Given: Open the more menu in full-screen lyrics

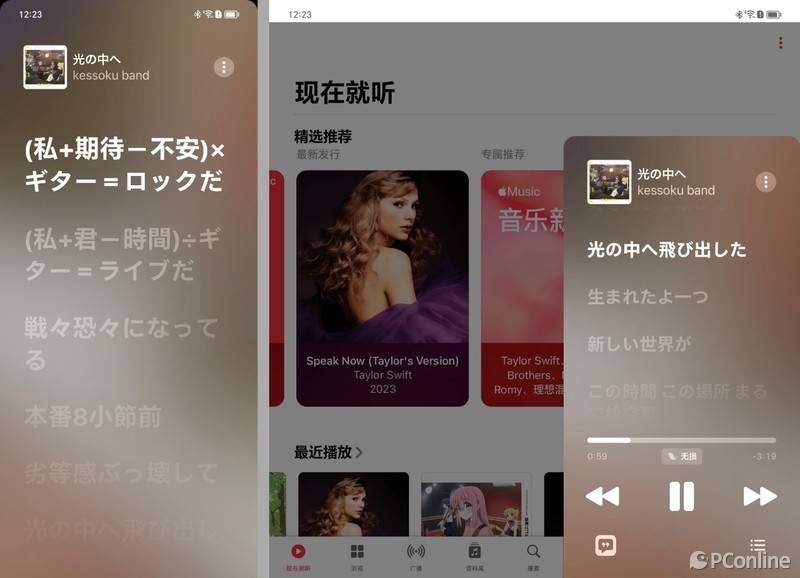Looking at the screenshot, I should 224,67.
